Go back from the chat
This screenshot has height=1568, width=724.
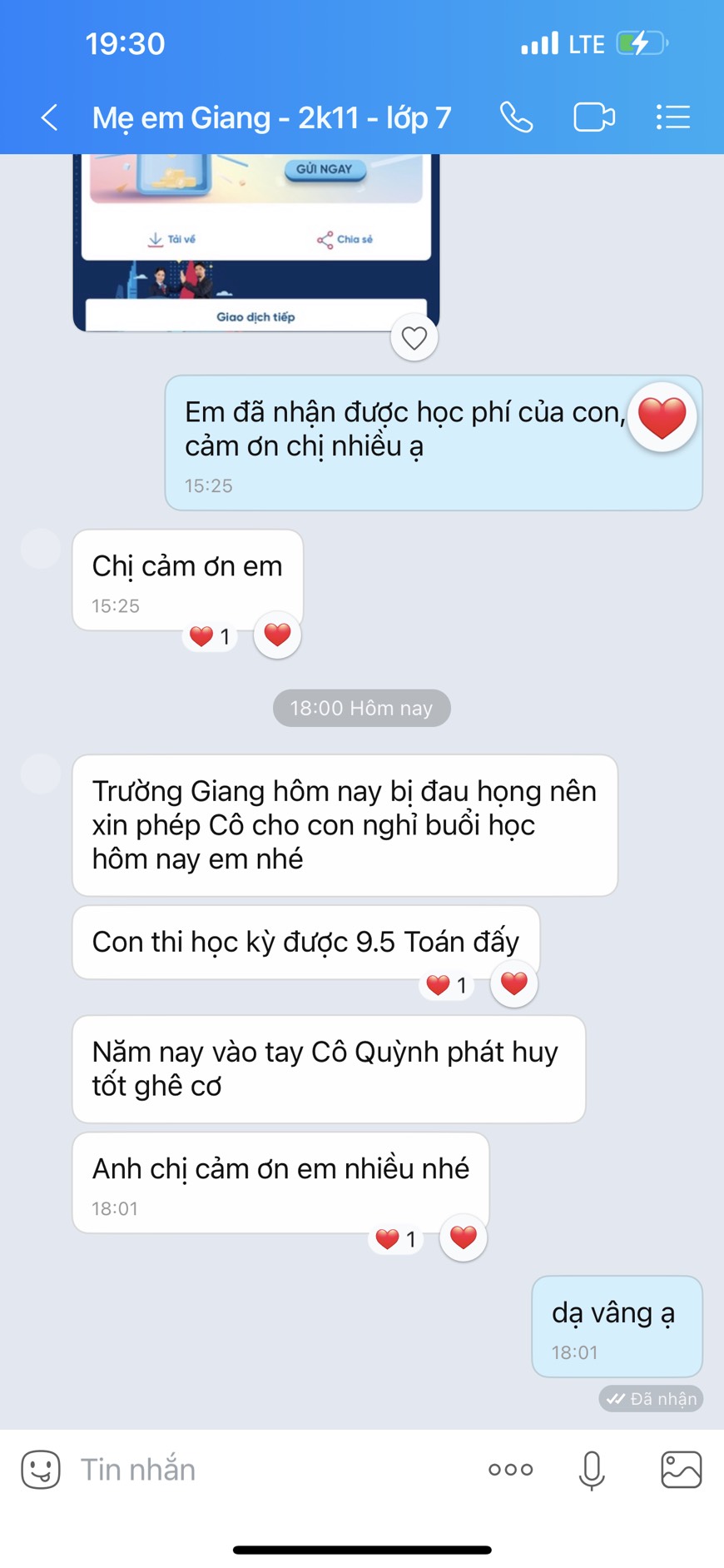50,117
